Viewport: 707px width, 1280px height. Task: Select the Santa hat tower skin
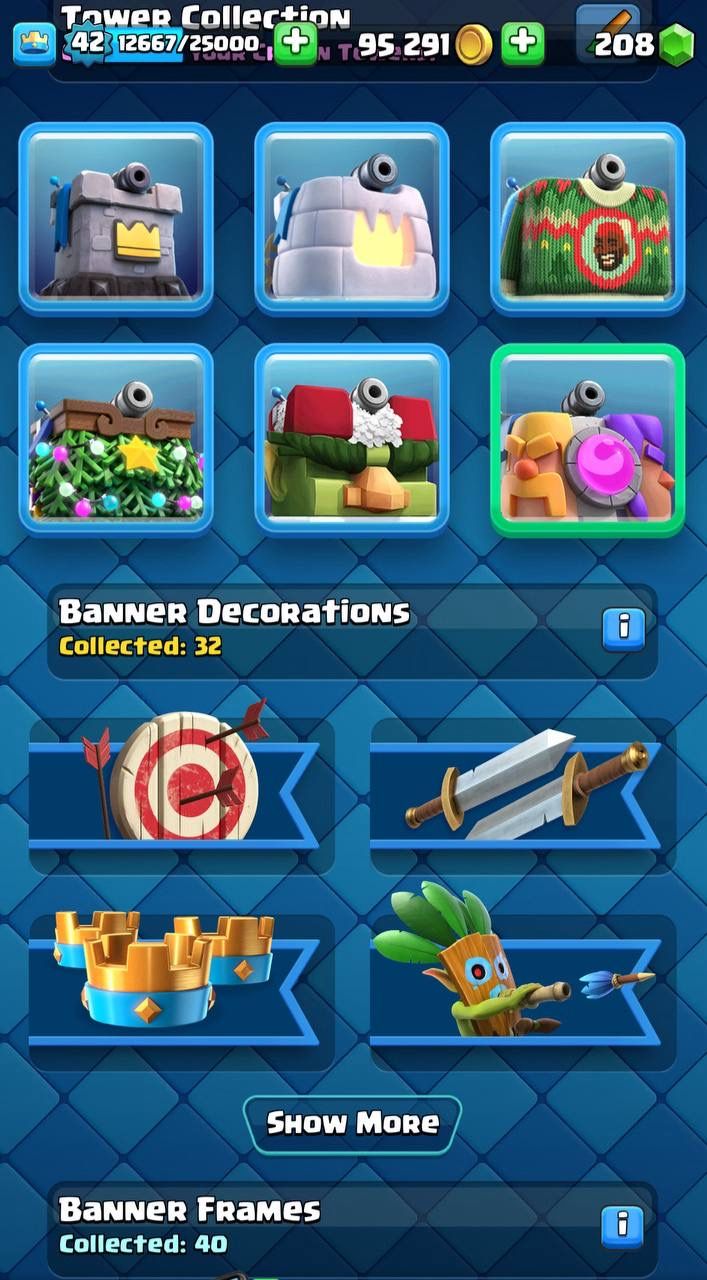coord(352,440)
